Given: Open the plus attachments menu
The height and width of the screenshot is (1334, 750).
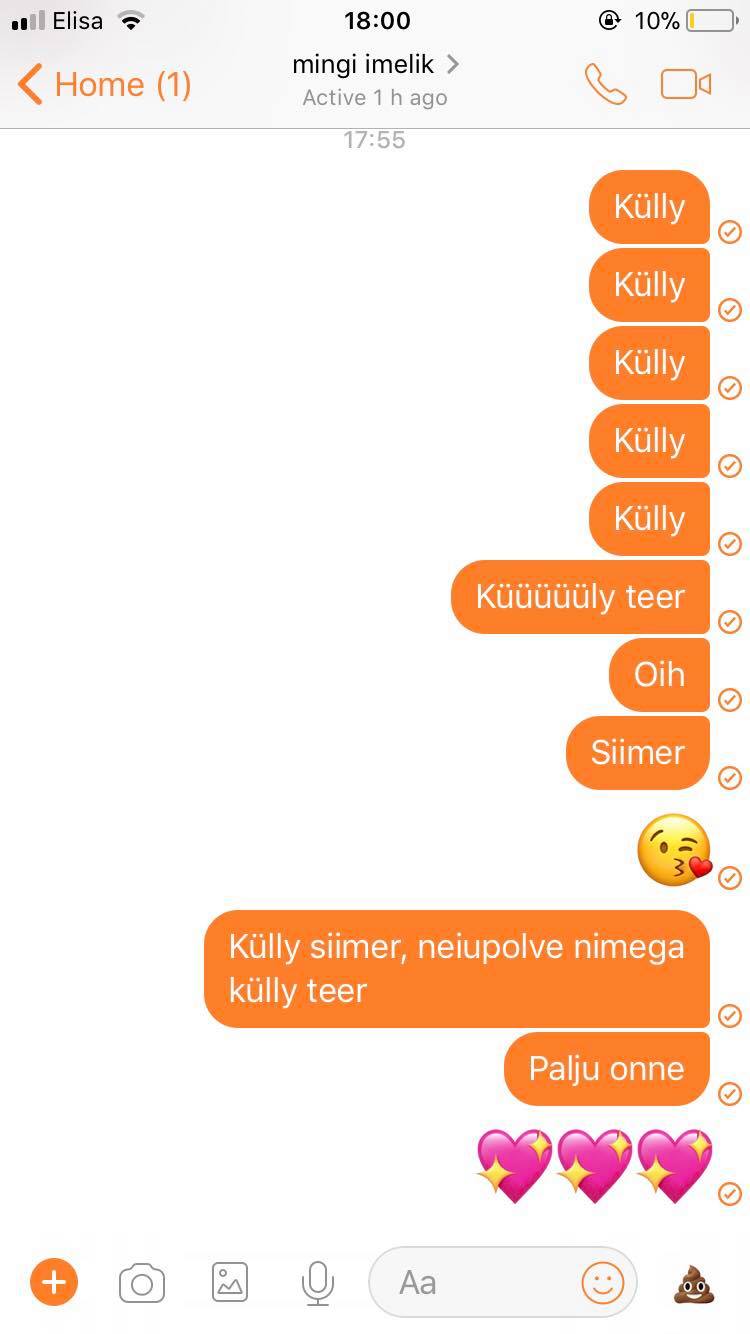Looking at the screenshot, I should point(54,1282).
